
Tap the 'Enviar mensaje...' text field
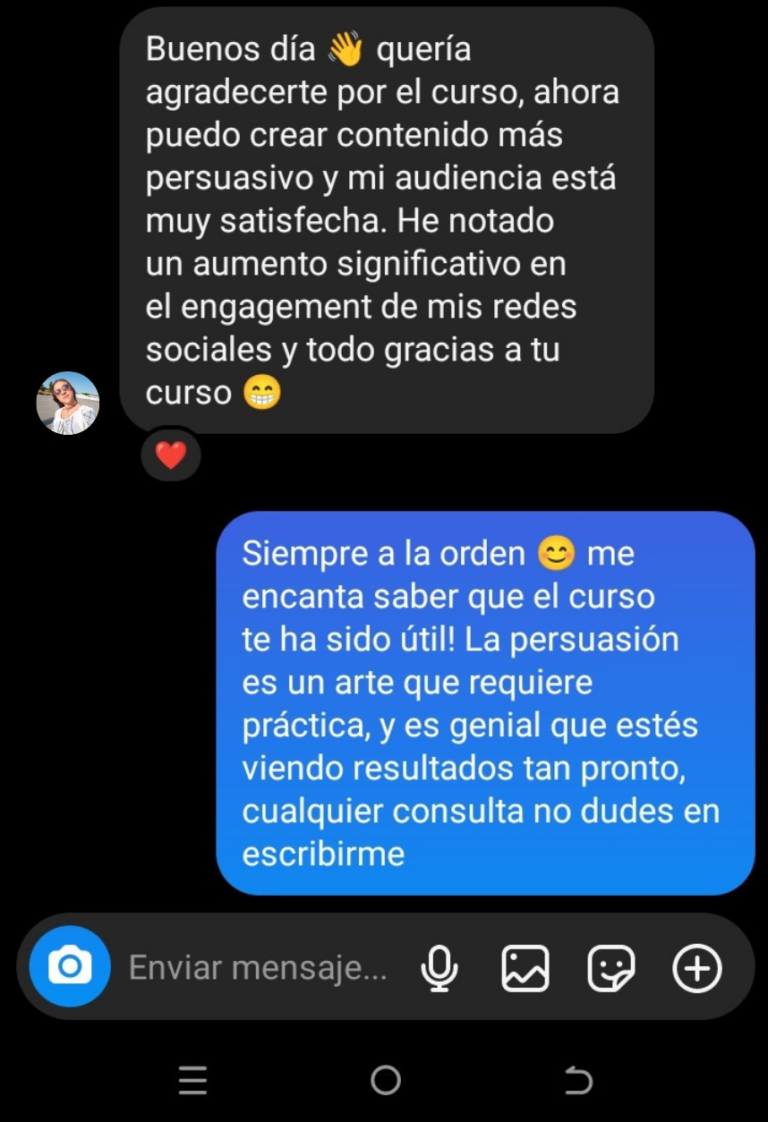(257, 967)
